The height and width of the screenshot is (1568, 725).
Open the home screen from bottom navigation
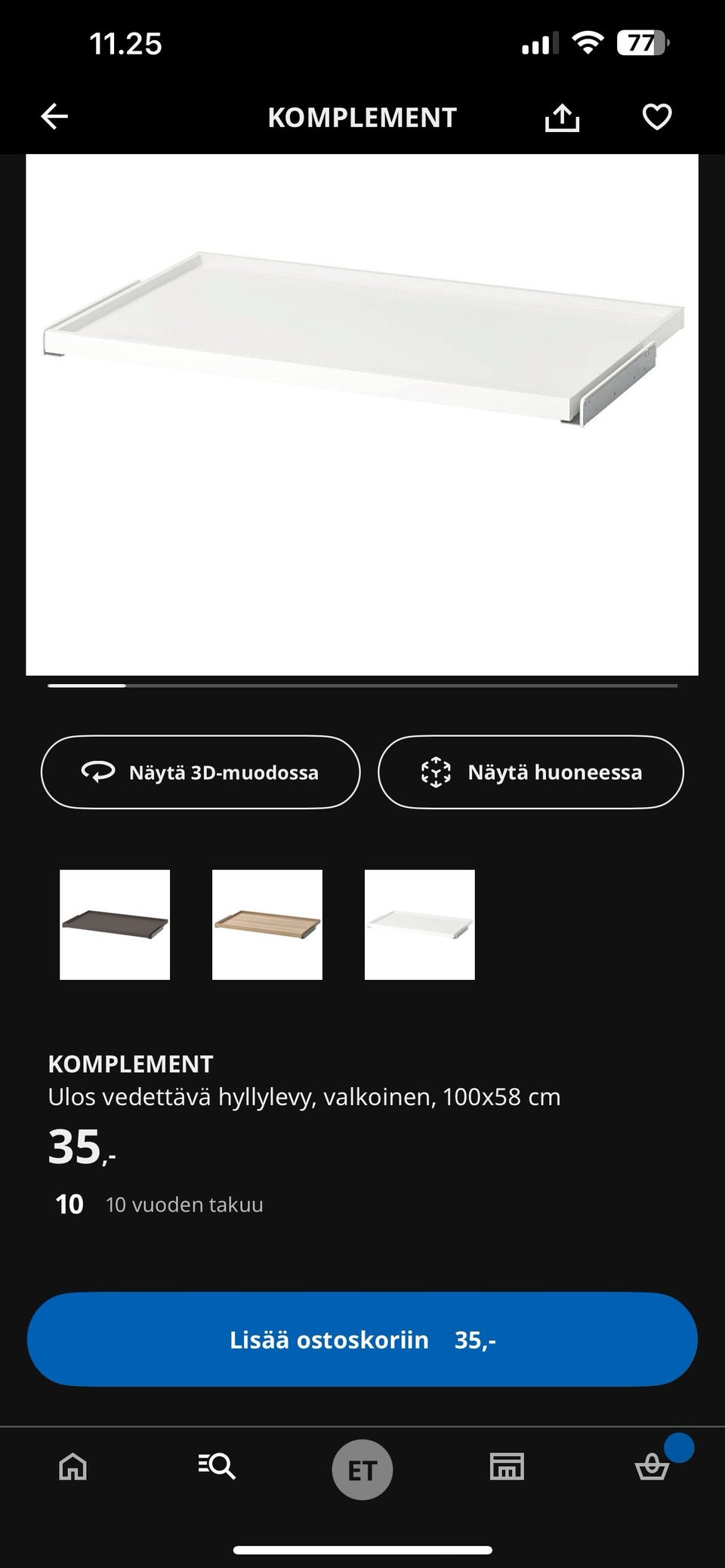coord(72,1468)
